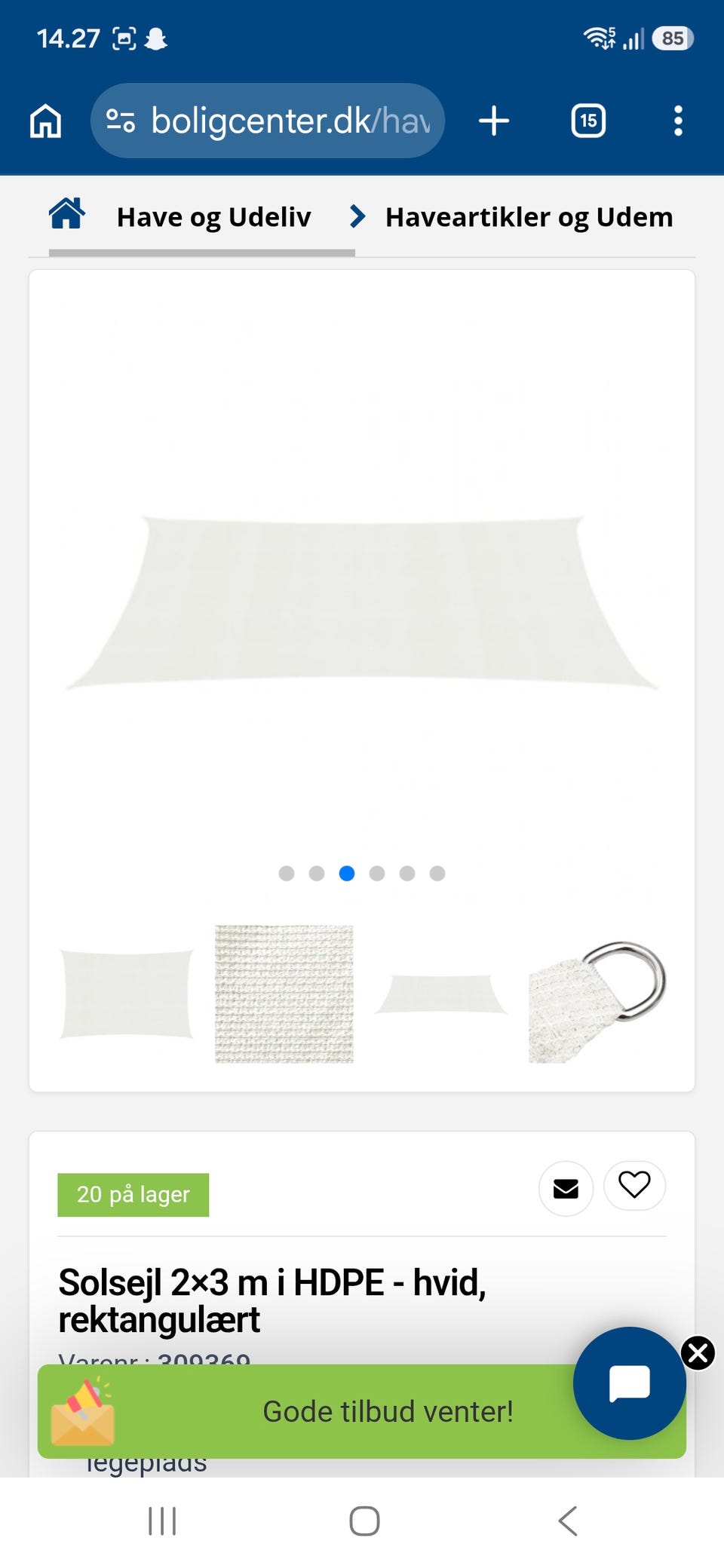Open the browser overflow menu
Viewport: 724px width, 1568px height.
678,121
